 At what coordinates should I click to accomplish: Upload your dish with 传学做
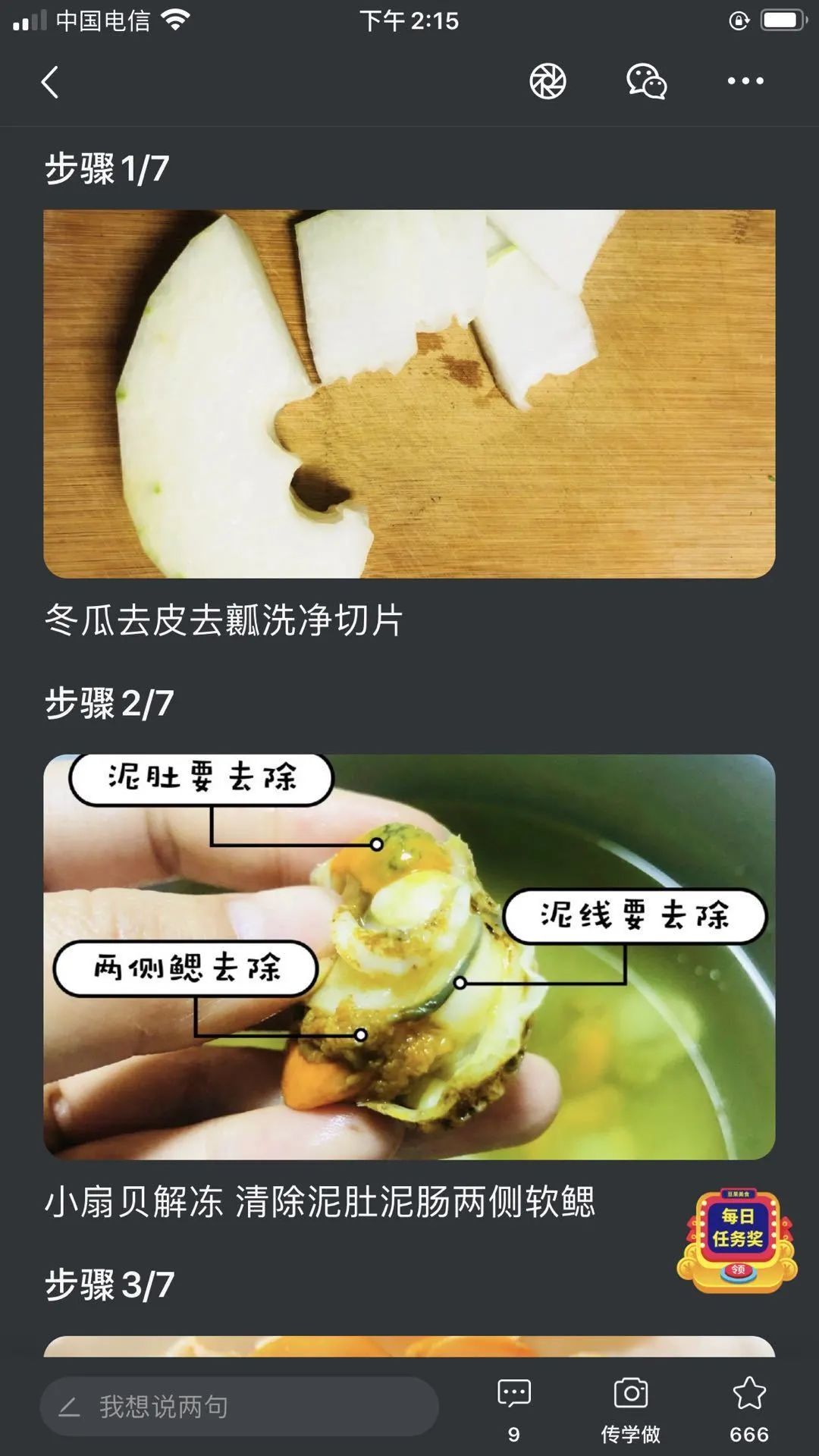[631, 1408]
